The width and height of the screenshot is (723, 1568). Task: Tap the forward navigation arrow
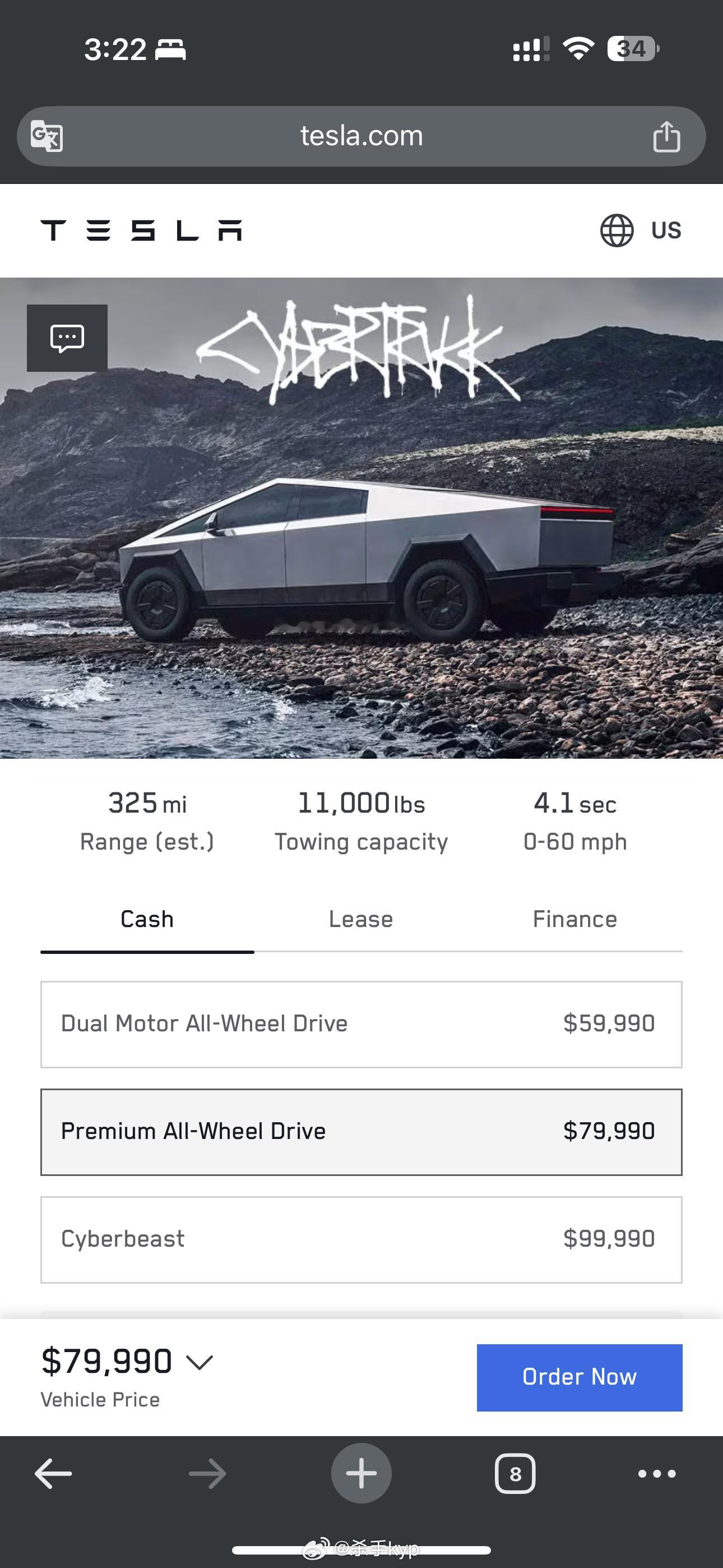(207, 1473)
